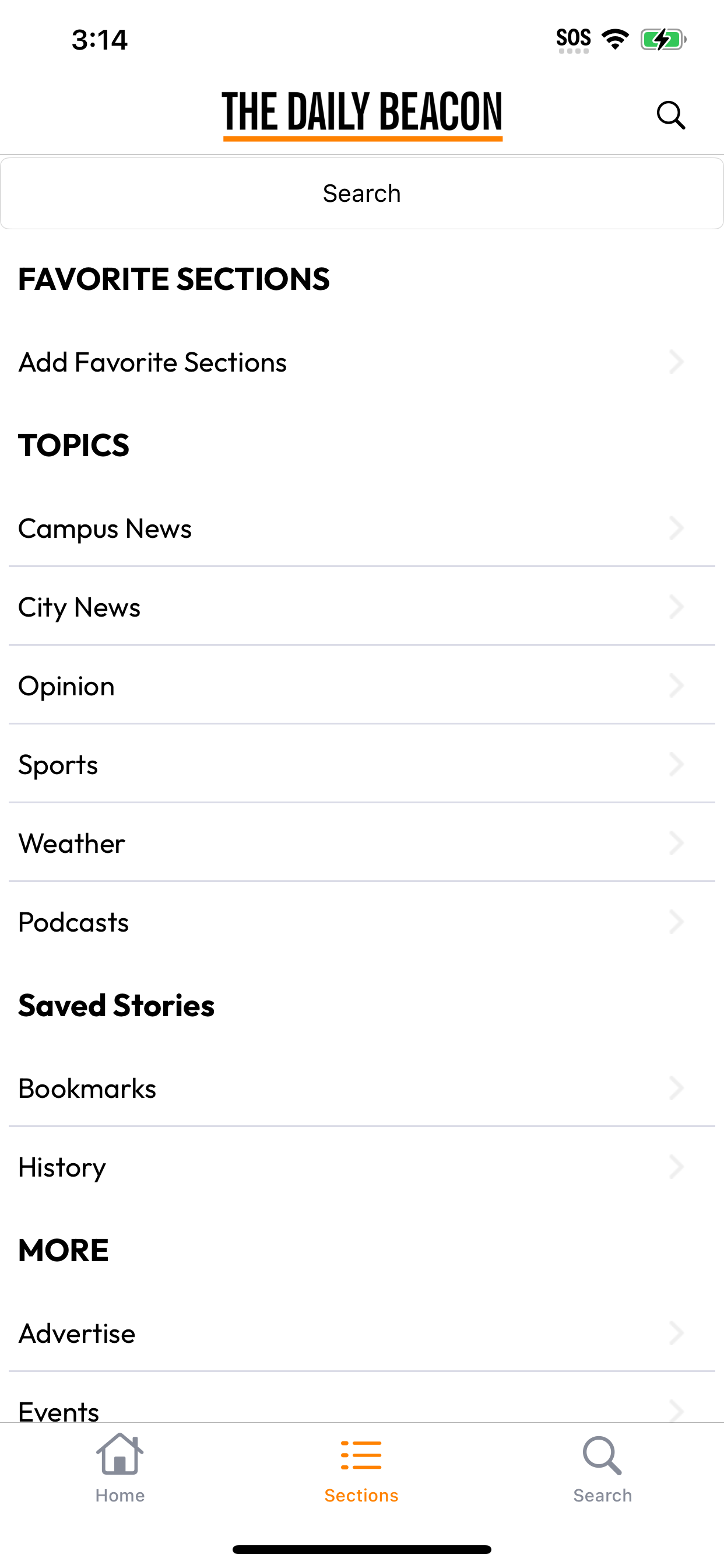View the Sports section

[x=362, y=764]
